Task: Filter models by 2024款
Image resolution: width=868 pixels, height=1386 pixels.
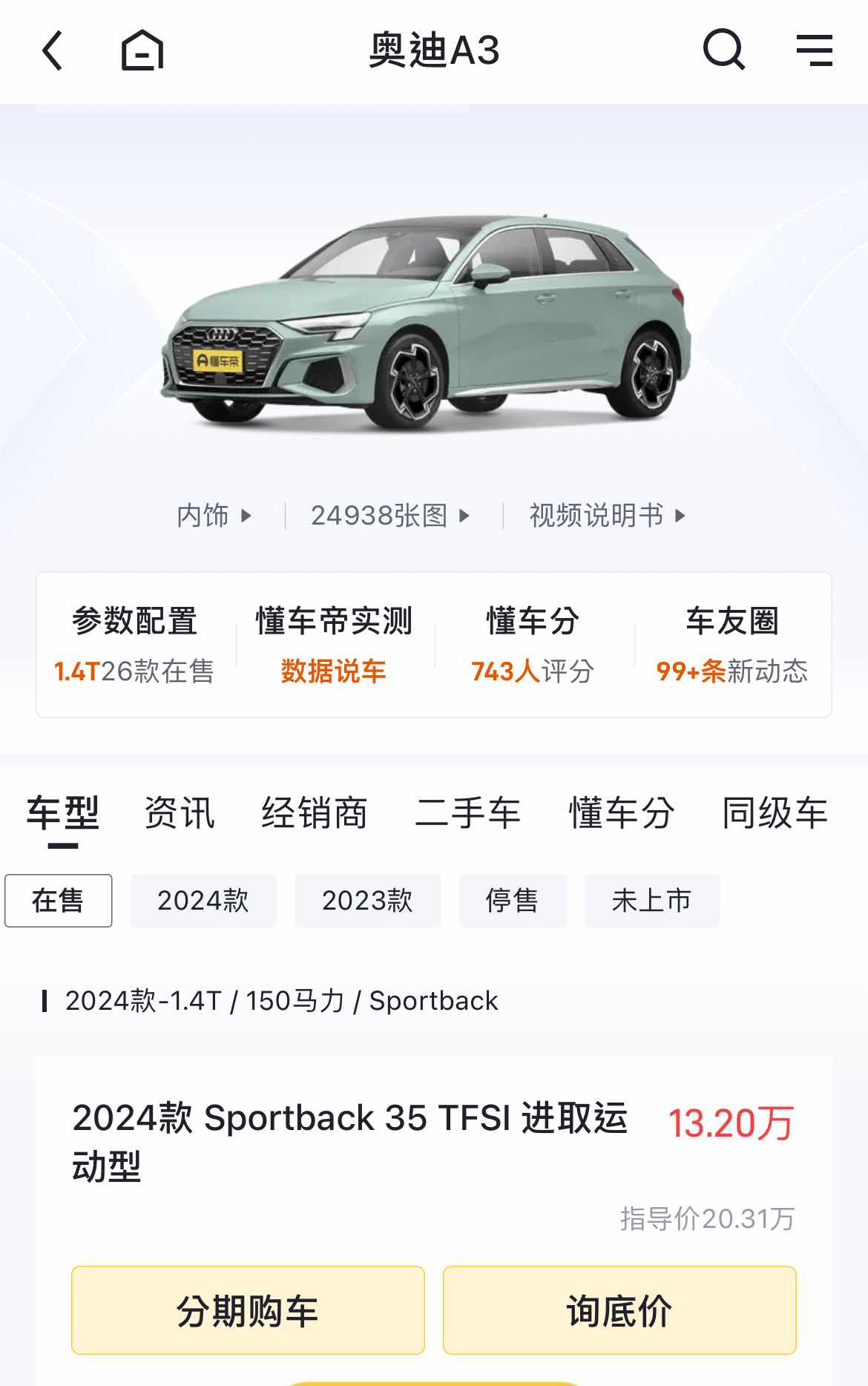Action: (203, 901)
